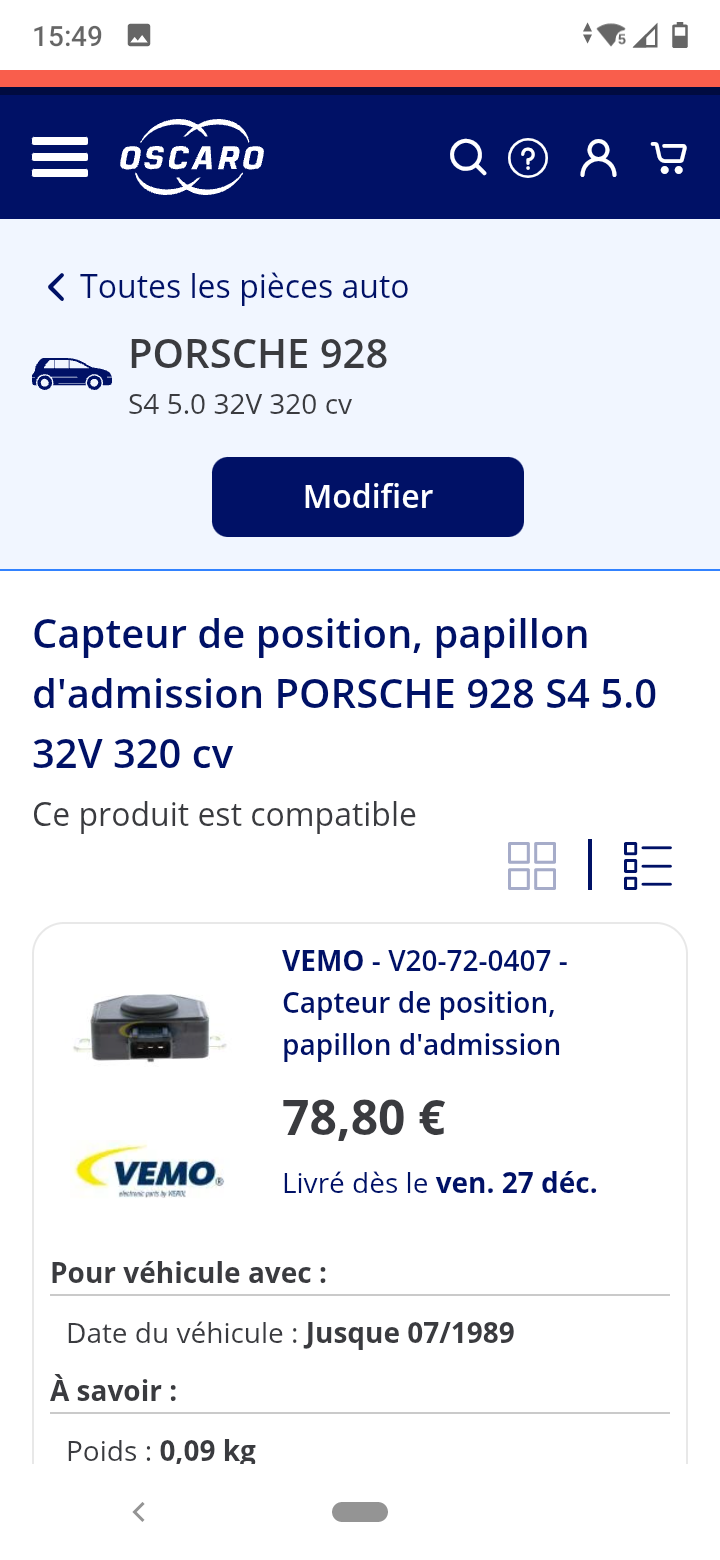Open the user account icon
The image size is (720, 1560).
tap(598, 158)
